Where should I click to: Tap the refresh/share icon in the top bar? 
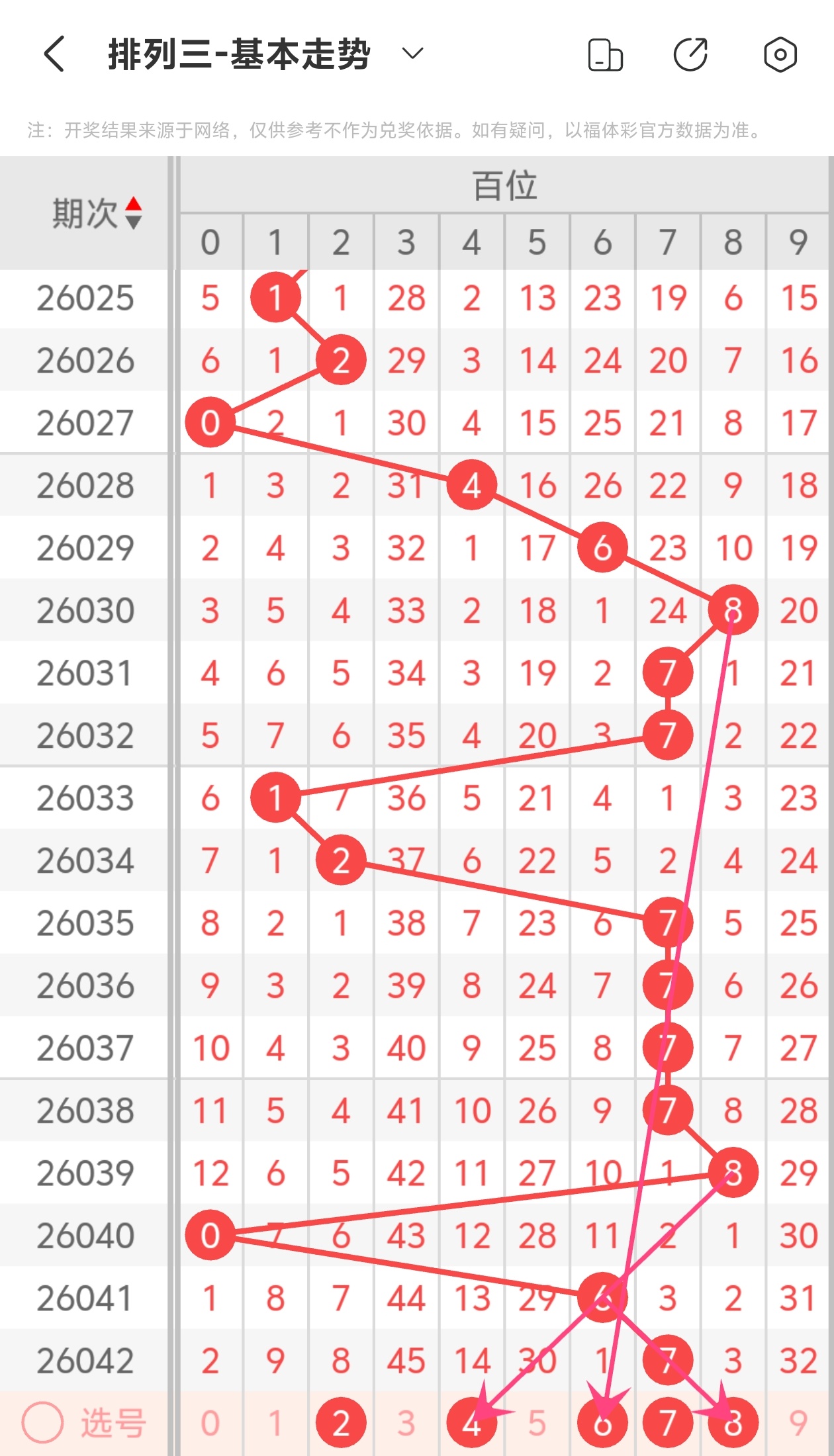(690, 55)
